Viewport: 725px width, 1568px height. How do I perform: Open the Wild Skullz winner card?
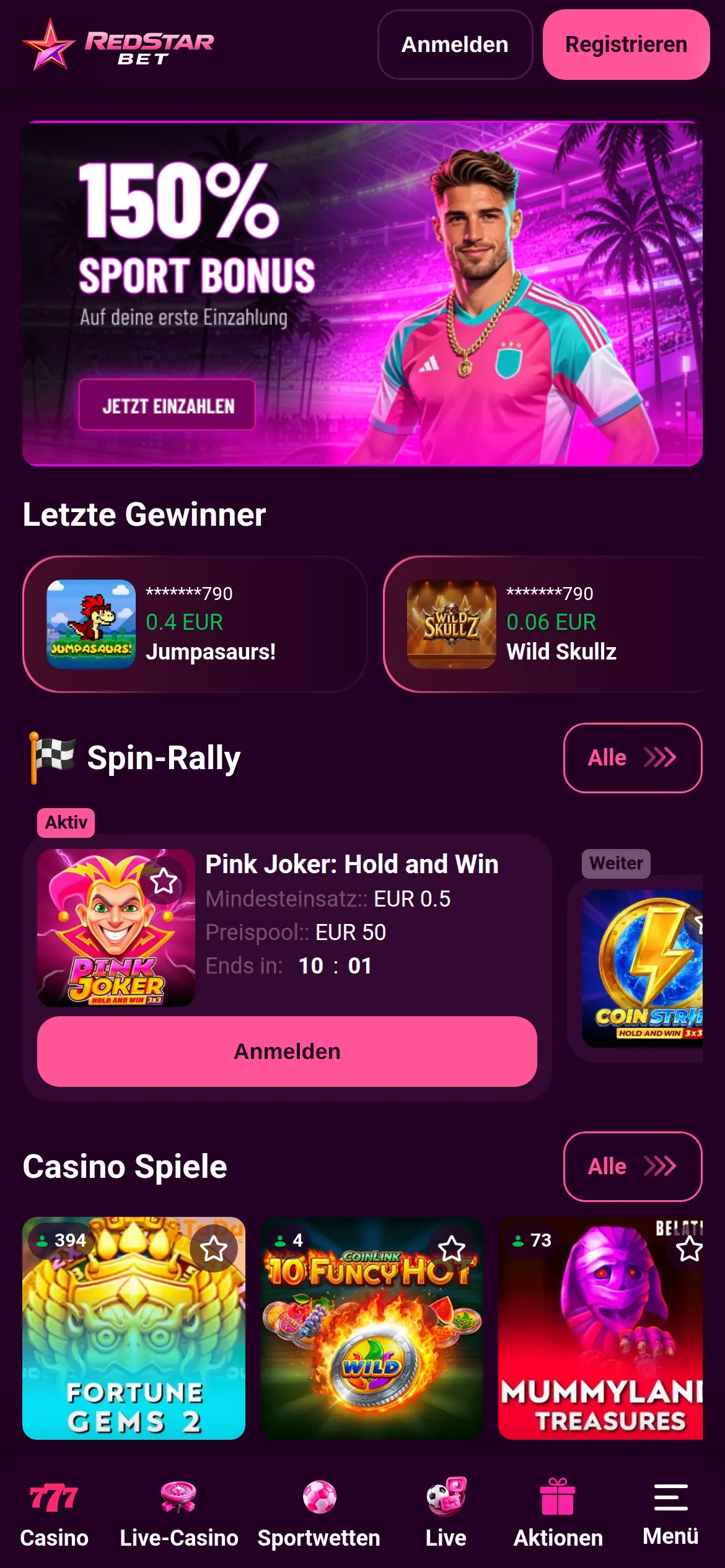click(x=543, y=624)
